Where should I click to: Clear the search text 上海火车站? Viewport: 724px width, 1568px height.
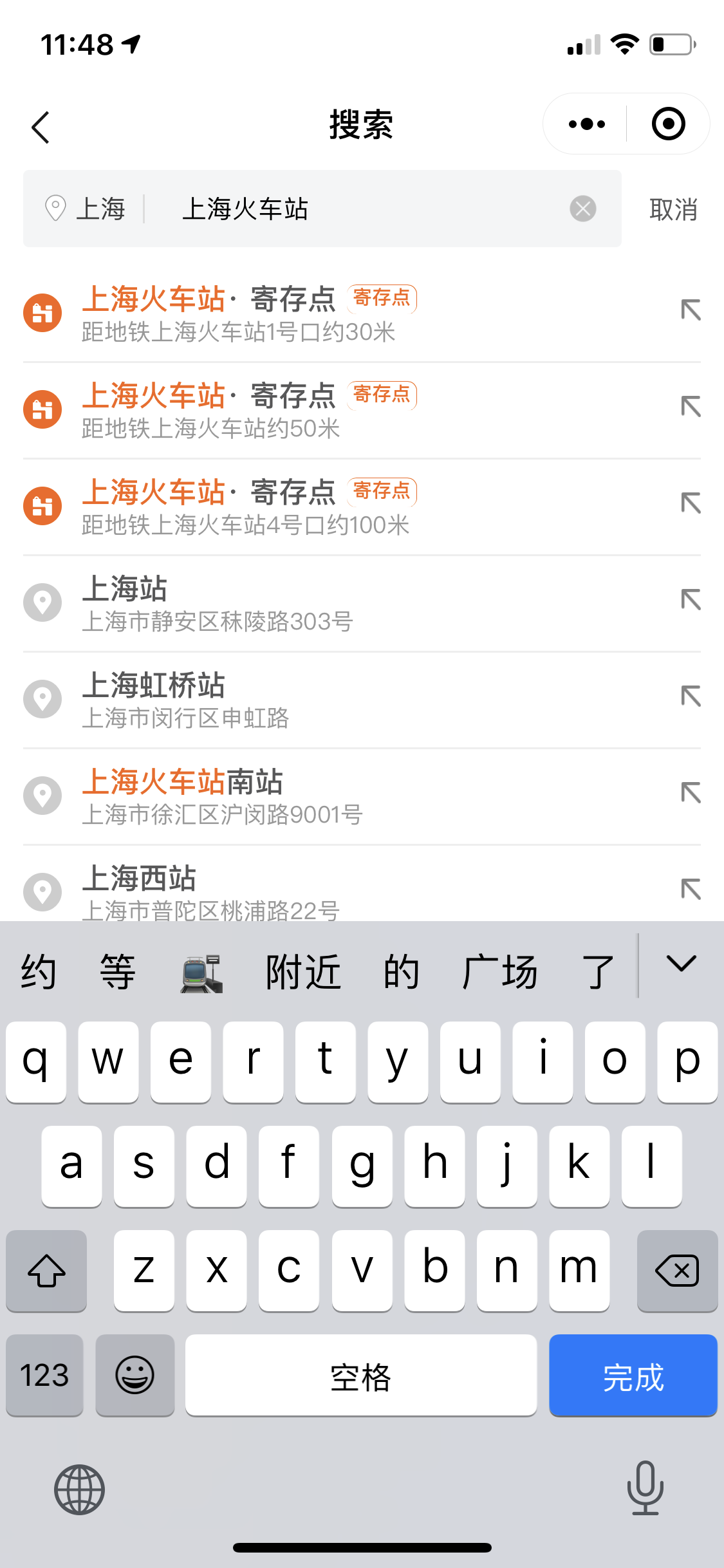click(582, 209)
